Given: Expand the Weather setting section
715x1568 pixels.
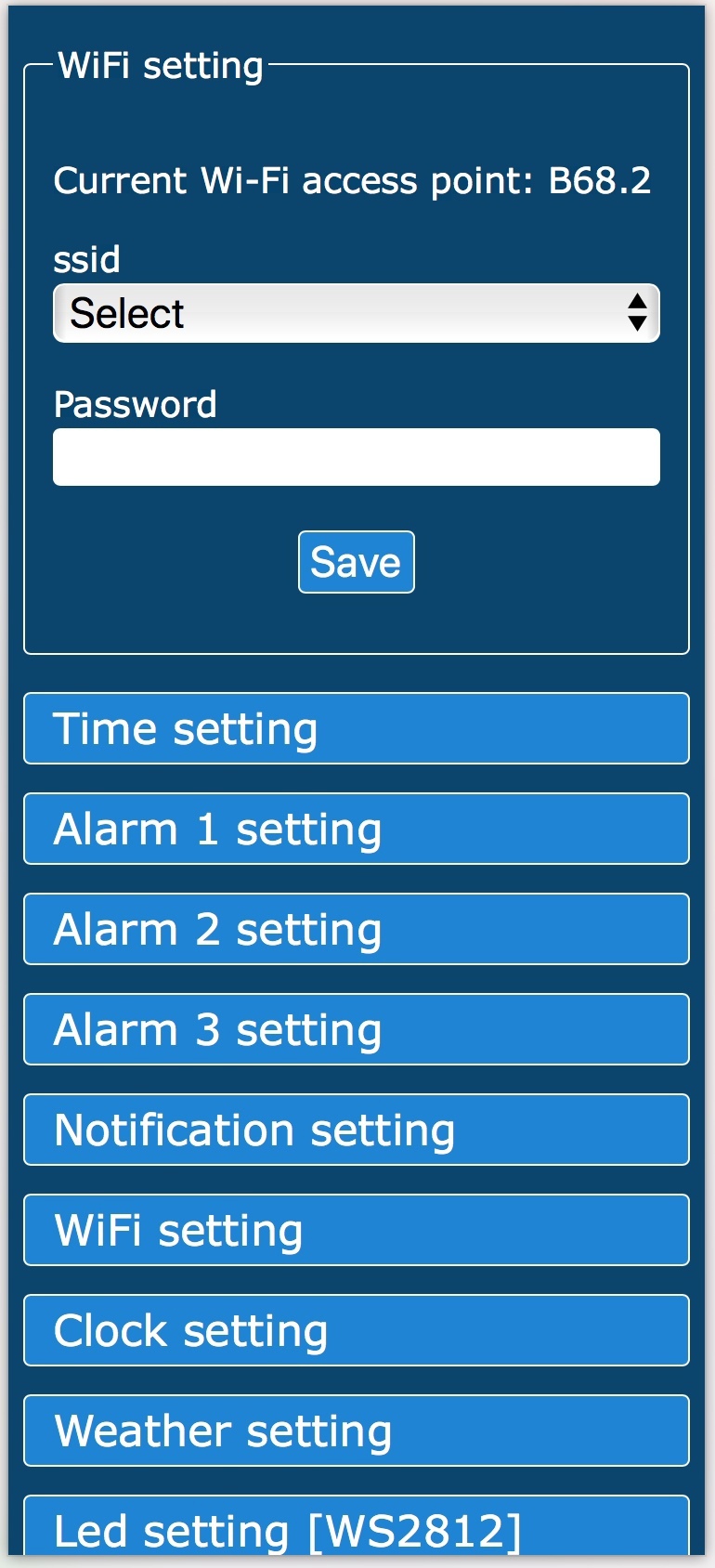Looking at the screenshot, I should pos(357,1431).
